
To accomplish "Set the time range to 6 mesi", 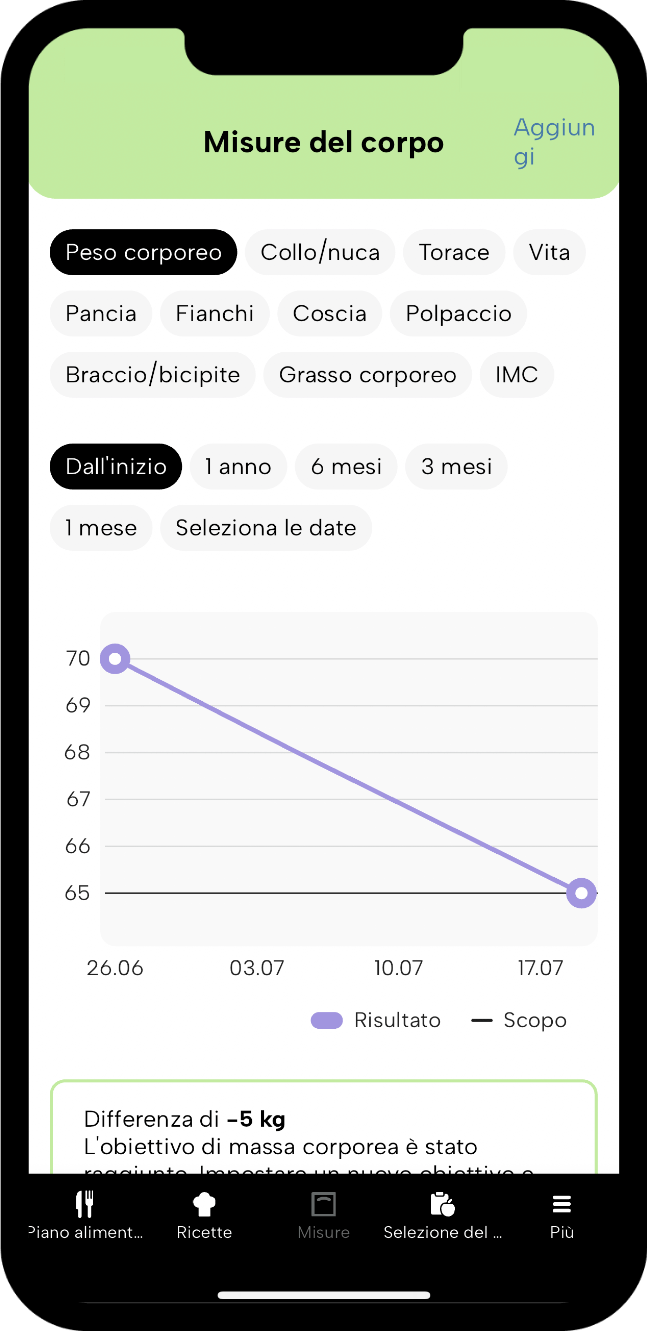I will pyautogui.click(x=346, y=466).
